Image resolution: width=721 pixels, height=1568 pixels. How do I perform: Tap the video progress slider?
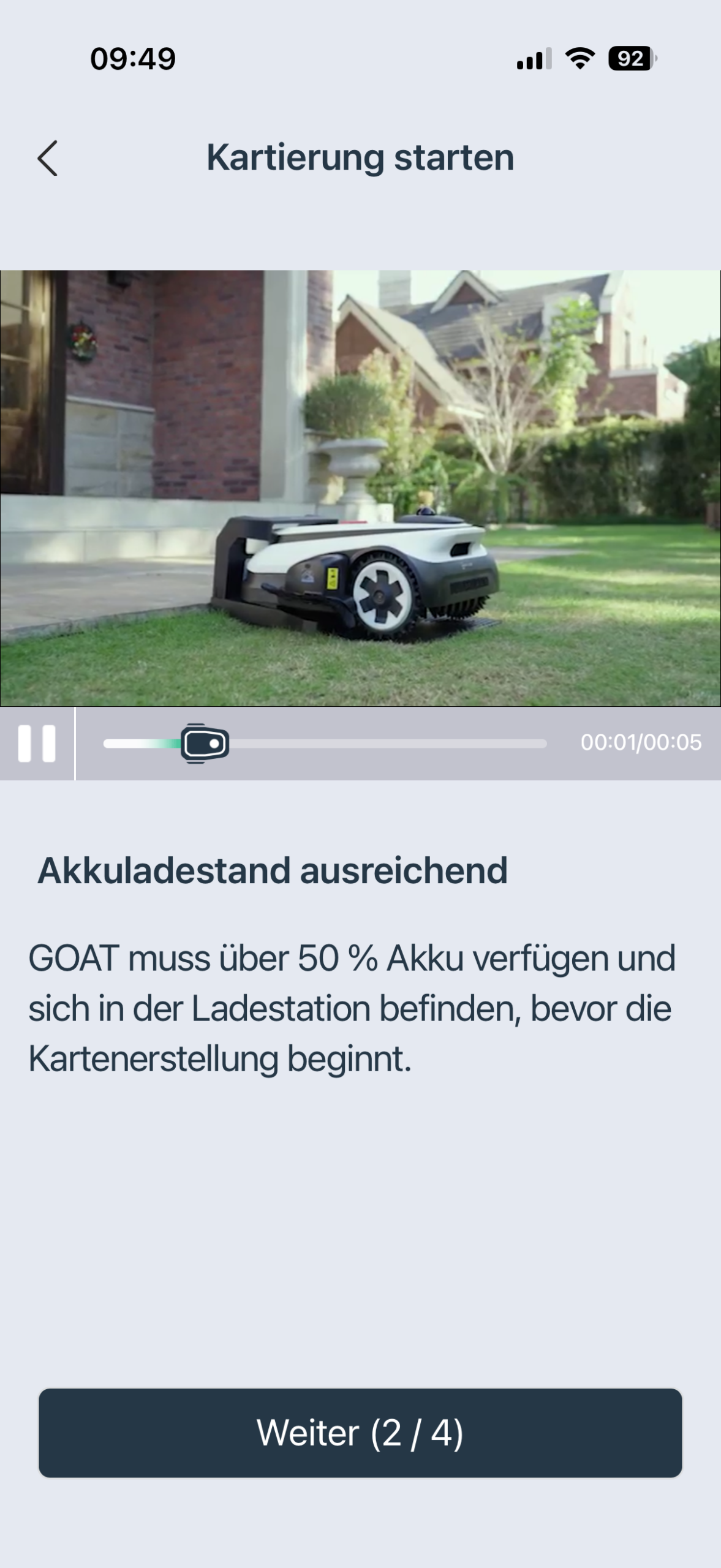coord(325,744)
